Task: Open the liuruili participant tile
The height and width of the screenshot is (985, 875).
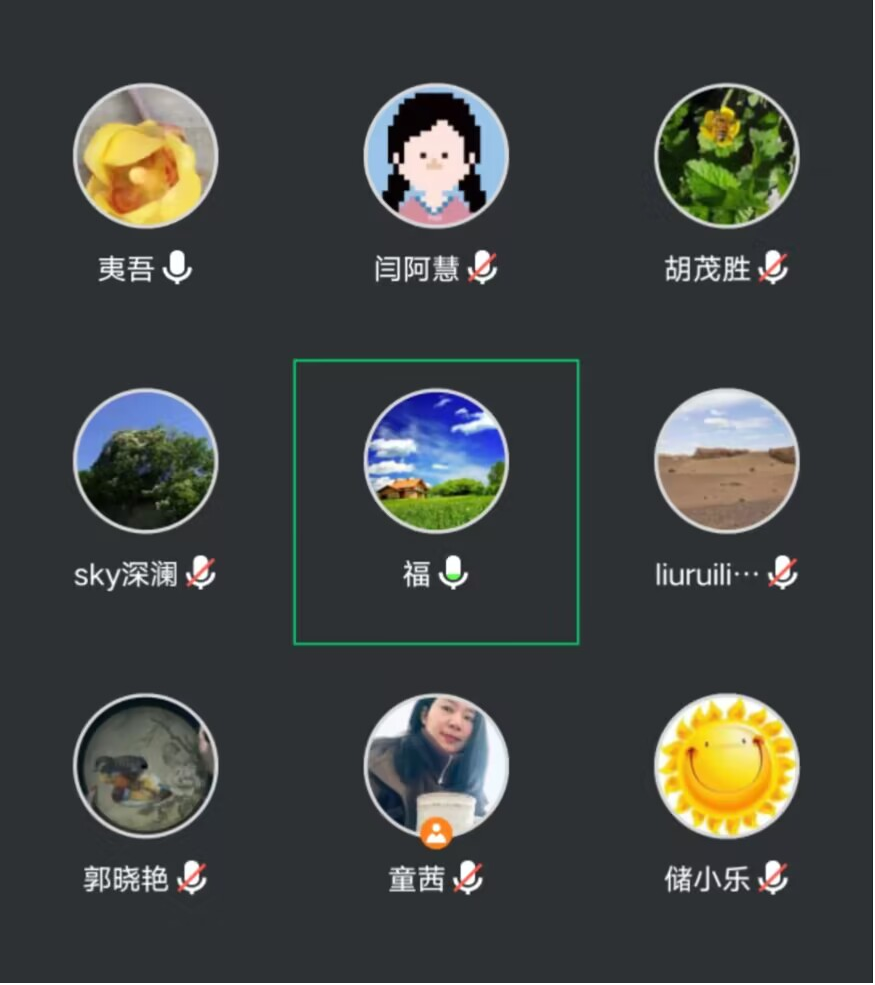Action: tap(726, 461)
